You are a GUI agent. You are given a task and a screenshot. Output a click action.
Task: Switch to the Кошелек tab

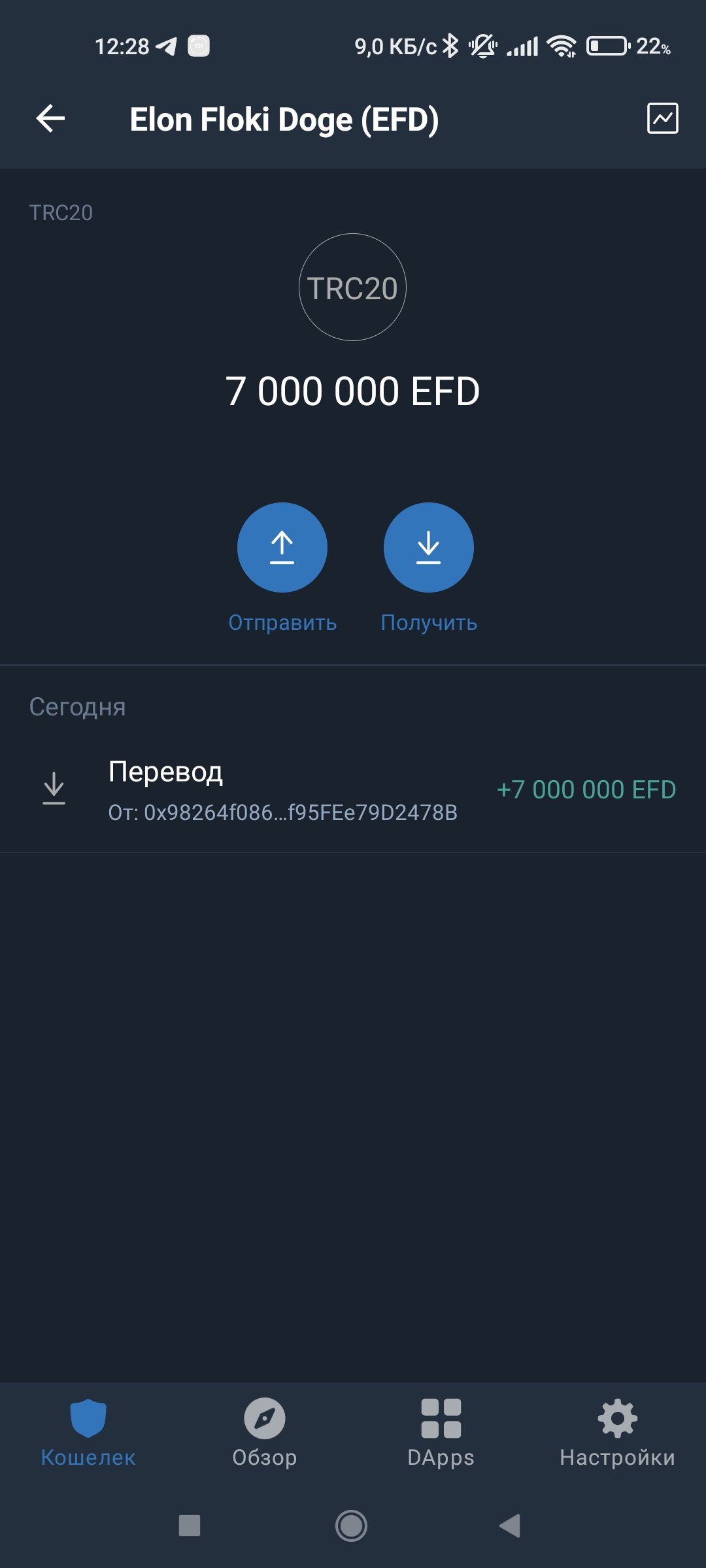pos(88,1432)
